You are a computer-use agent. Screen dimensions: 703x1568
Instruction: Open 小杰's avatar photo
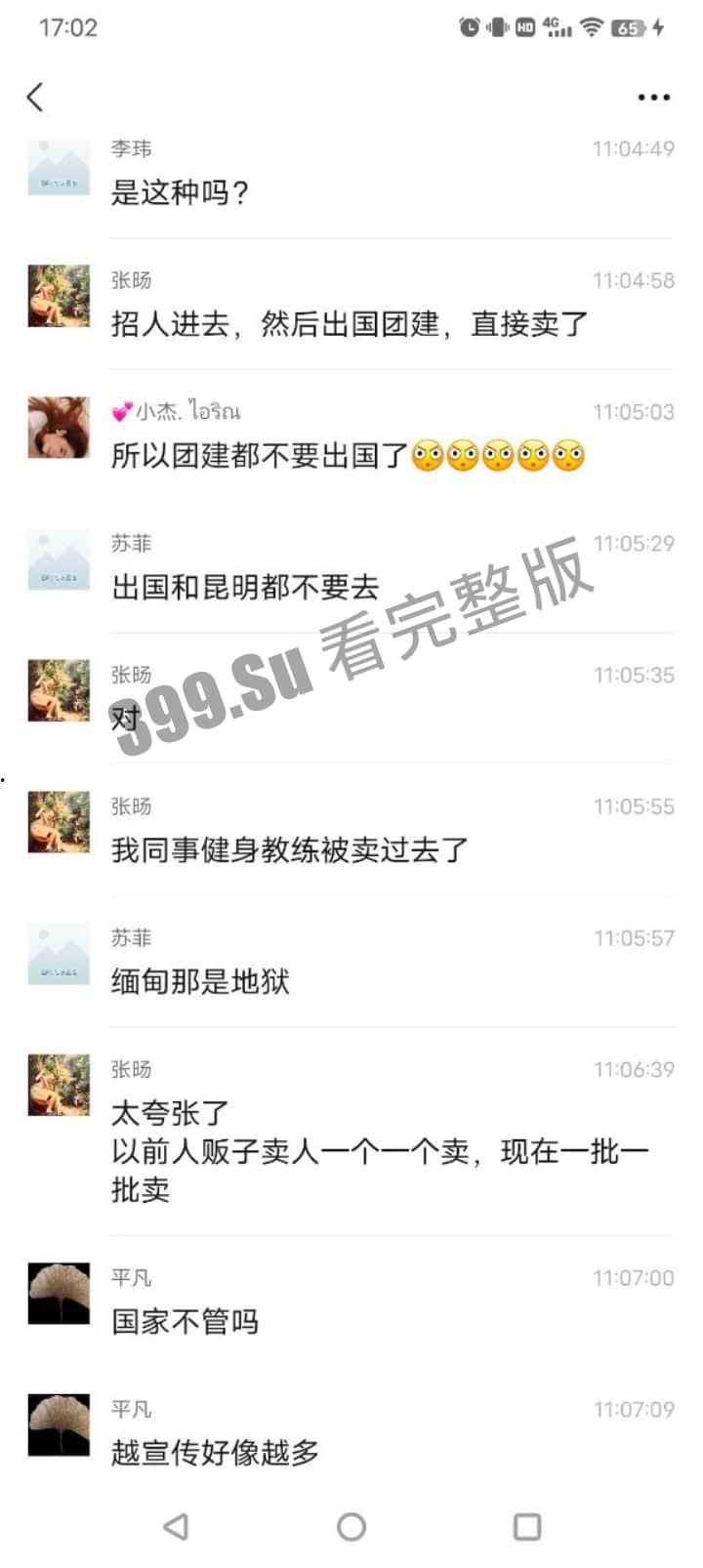pyautogui.click(x=58, y=428)
